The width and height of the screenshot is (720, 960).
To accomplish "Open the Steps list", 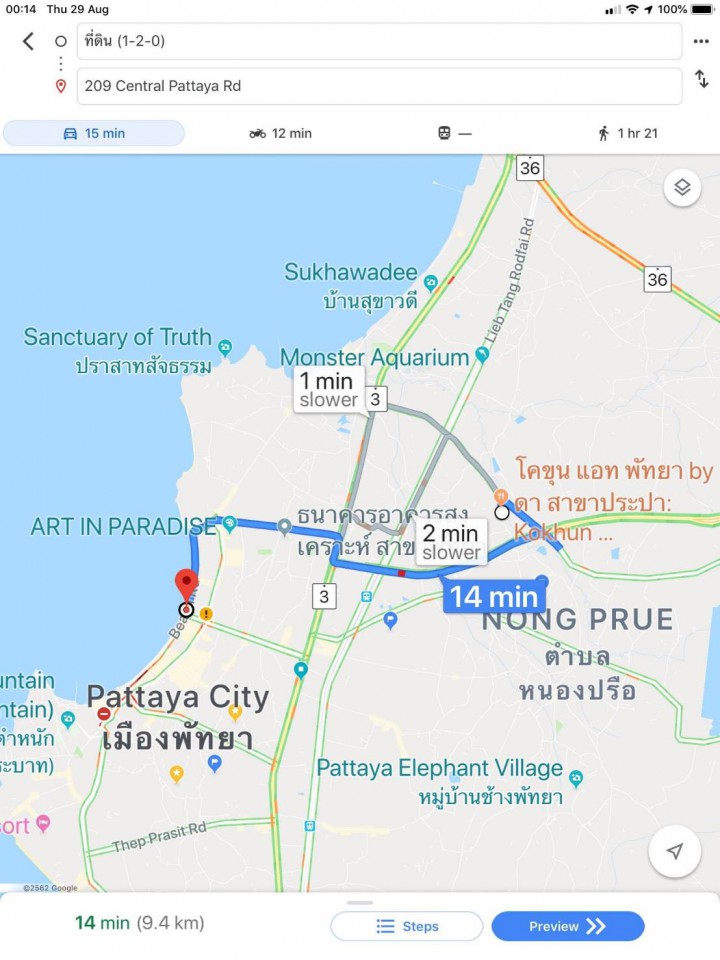I will coord(407,926).
